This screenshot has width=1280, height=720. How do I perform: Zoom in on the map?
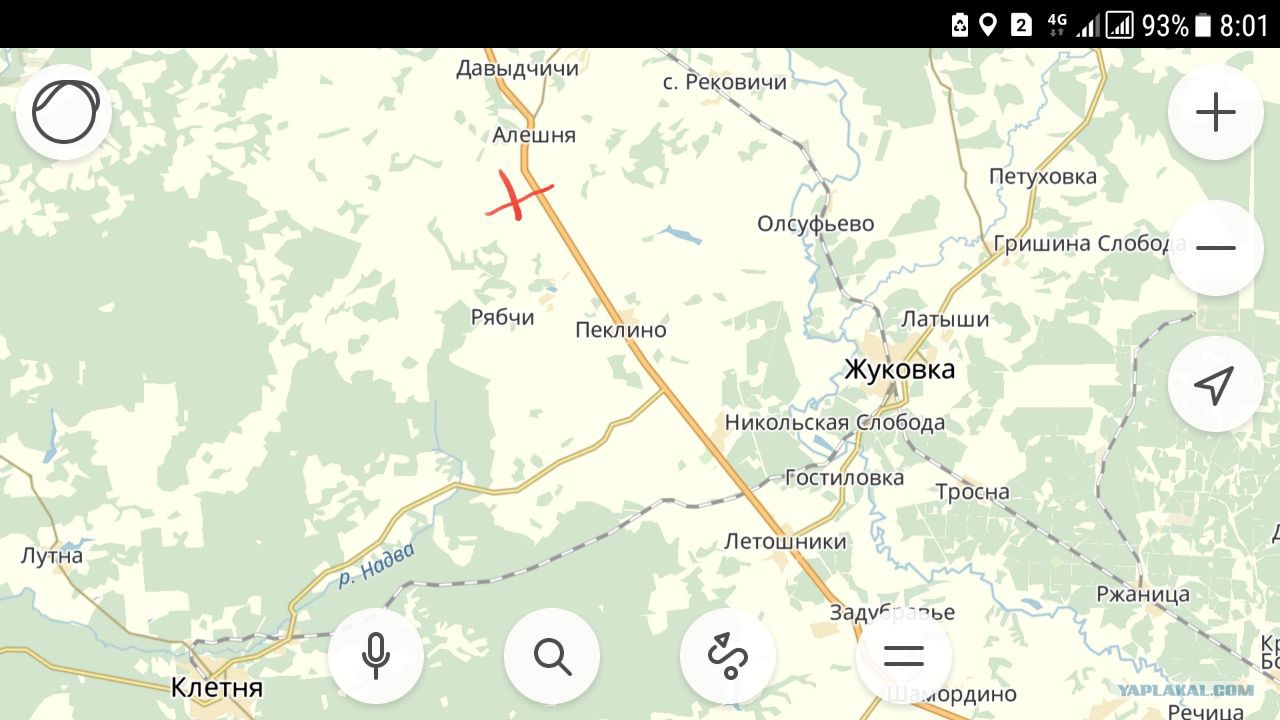point(1215,112)
